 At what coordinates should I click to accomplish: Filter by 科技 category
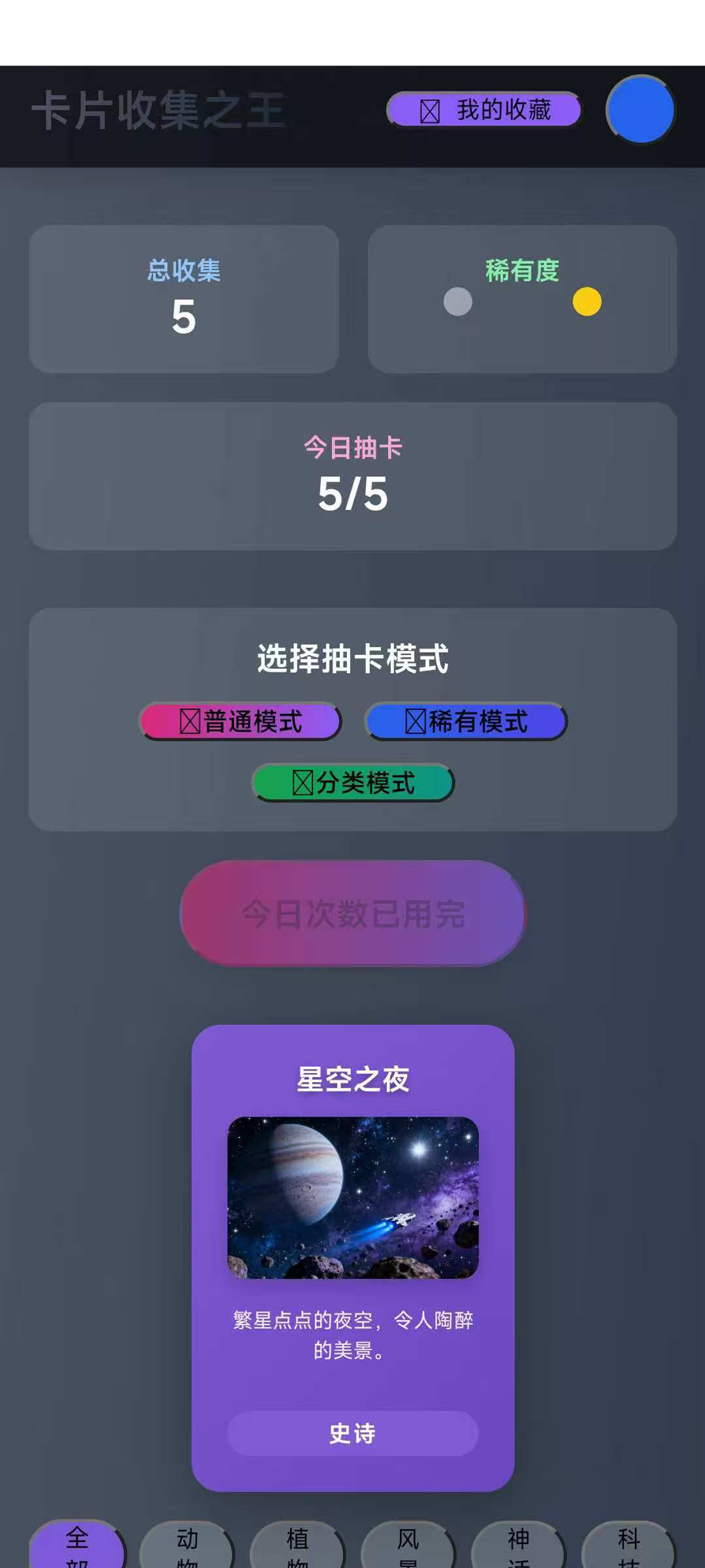coord(629,1547)
